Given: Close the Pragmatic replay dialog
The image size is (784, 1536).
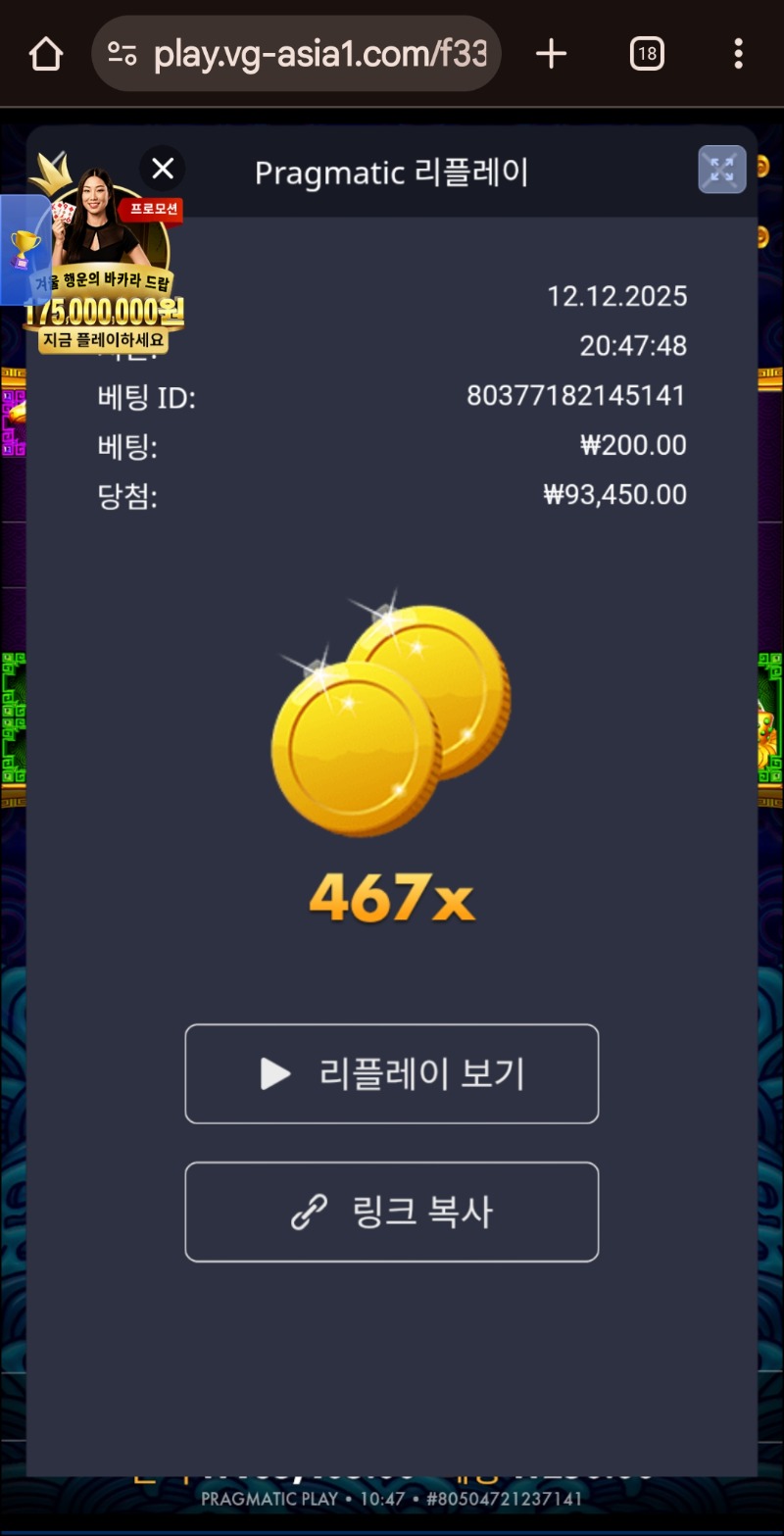Looking at the screenshot, I should point(163,169).
